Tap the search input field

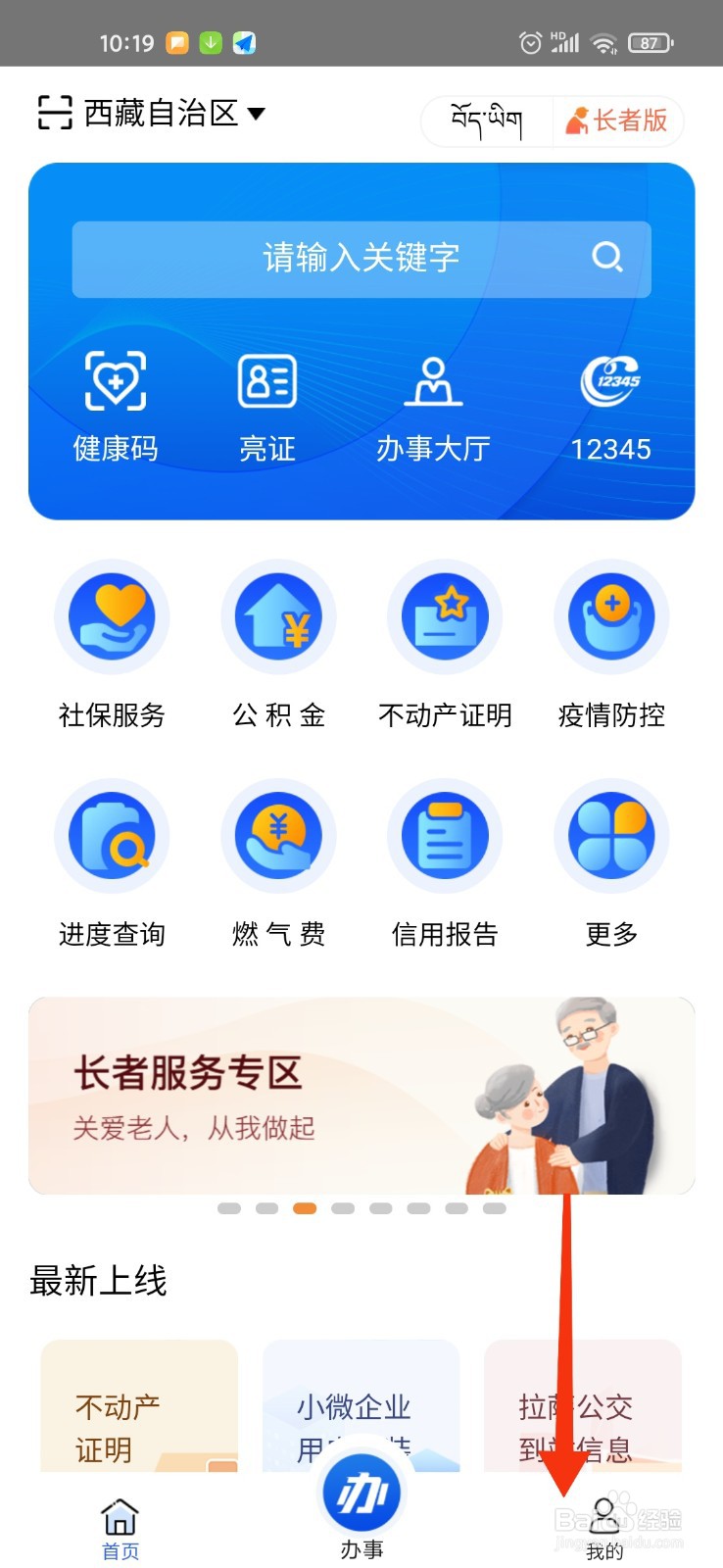[x=361, y=259]
